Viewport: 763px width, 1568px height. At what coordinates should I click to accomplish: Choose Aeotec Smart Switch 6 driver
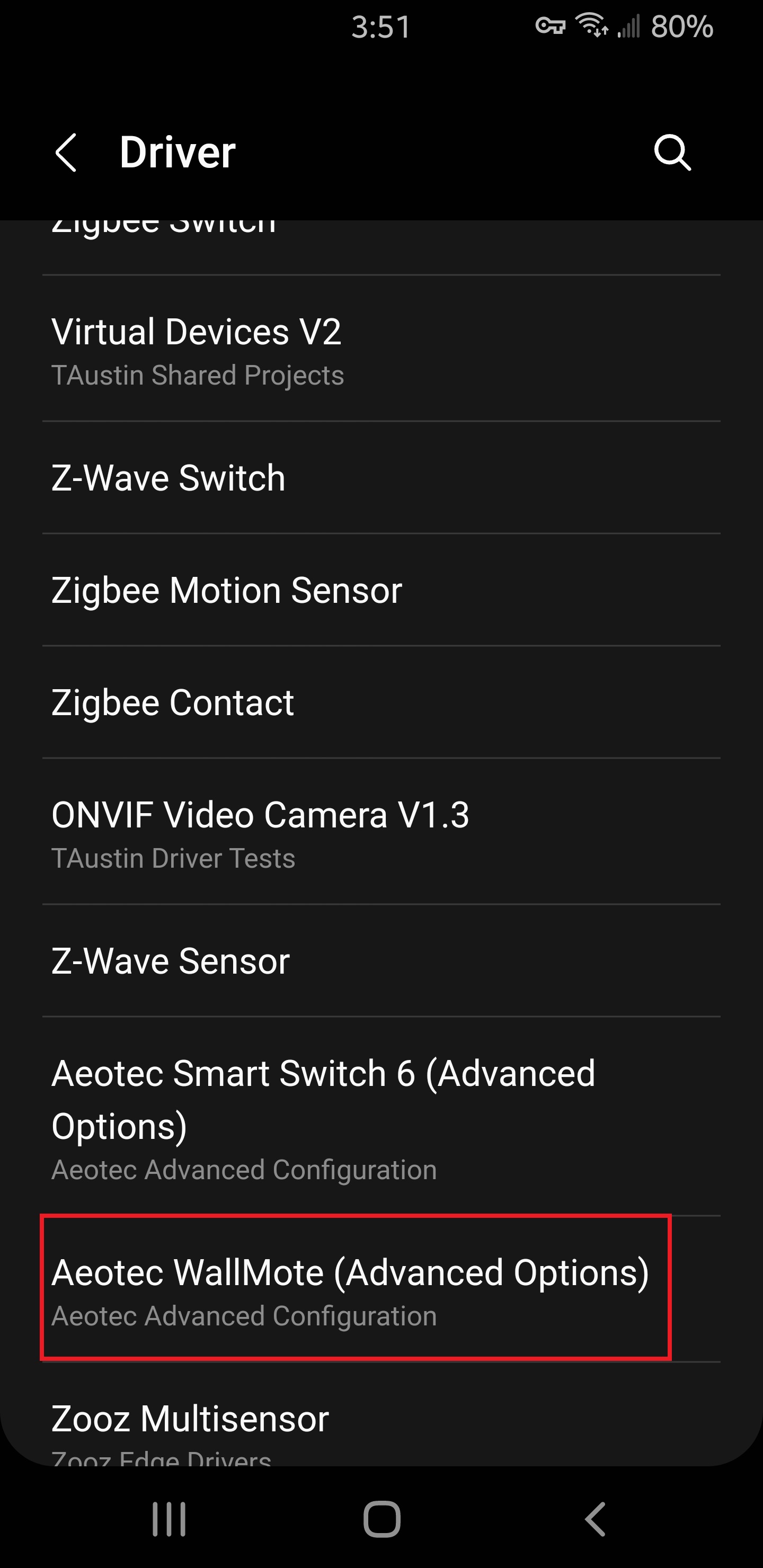click(381, 1117)
